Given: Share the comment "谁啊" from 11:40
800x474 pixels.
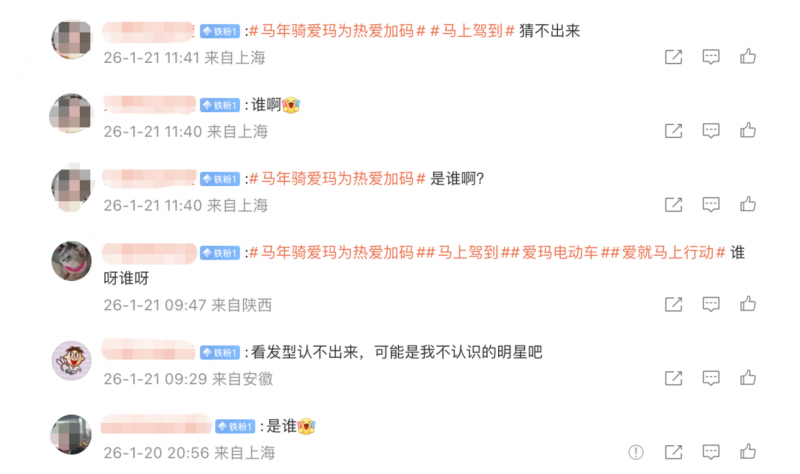Looking at the screenshot, I should [673, 131].
